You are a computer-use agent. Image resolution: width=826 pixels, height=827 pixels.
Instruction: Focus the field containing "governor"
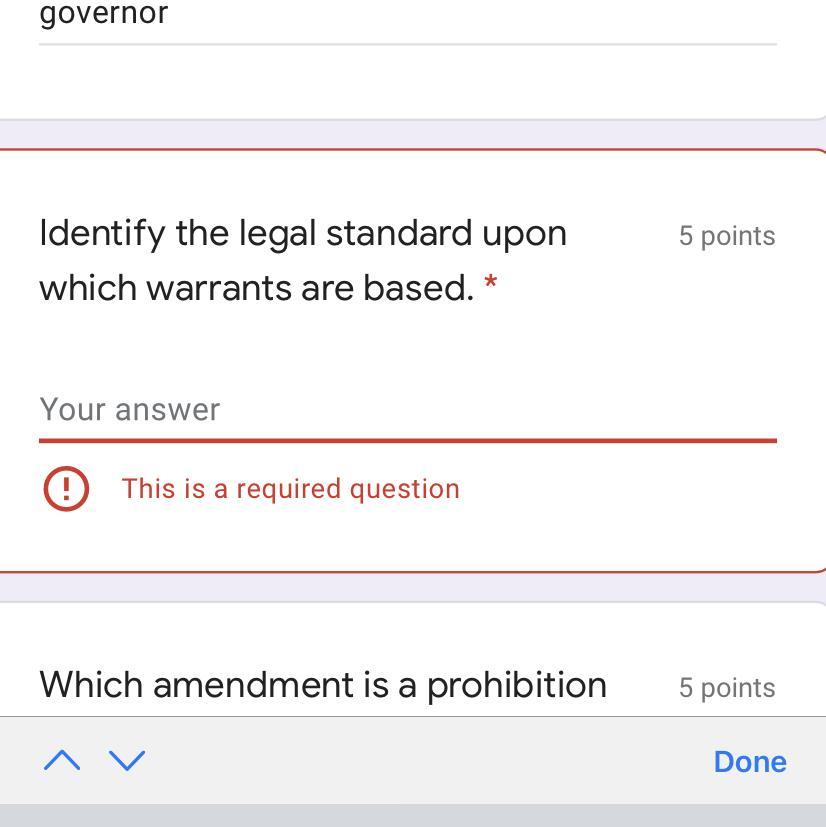click(407, 16)
